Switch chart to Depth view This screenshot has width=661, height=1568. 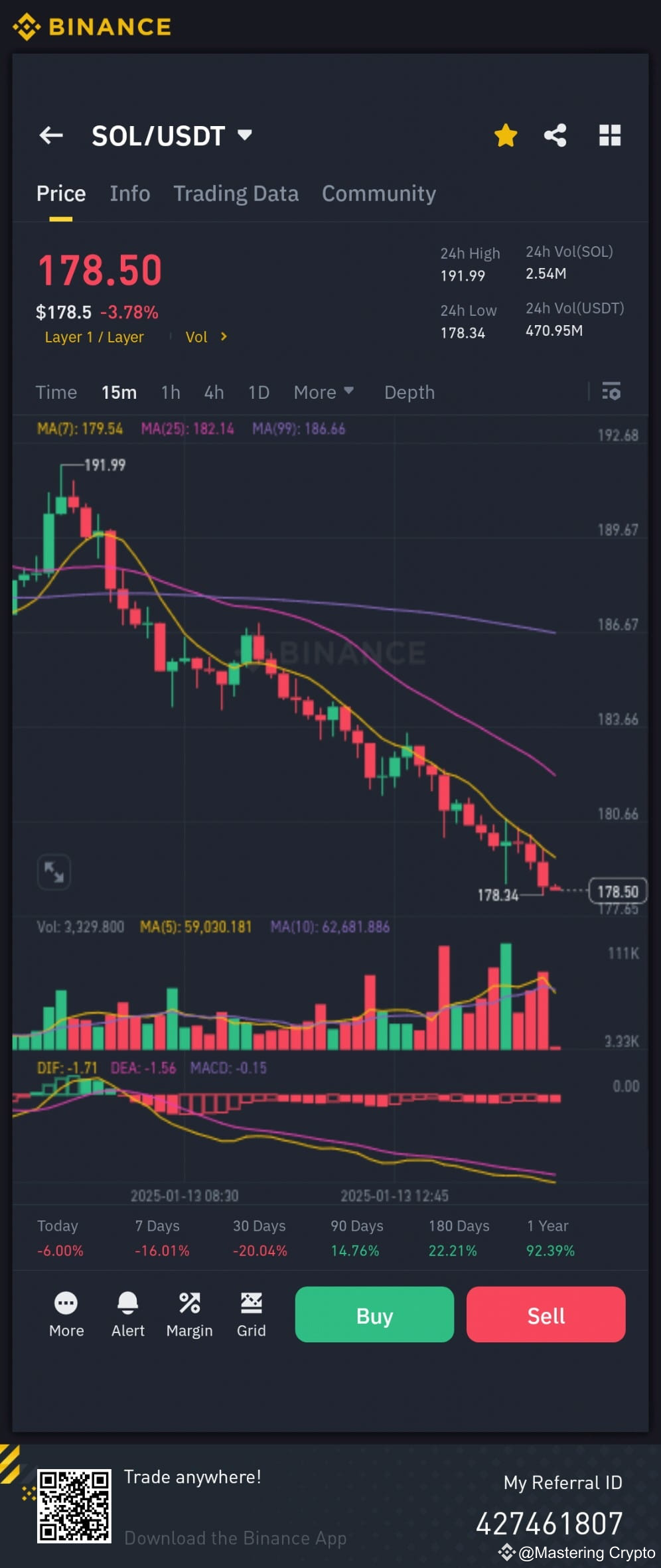click(409, 392)
